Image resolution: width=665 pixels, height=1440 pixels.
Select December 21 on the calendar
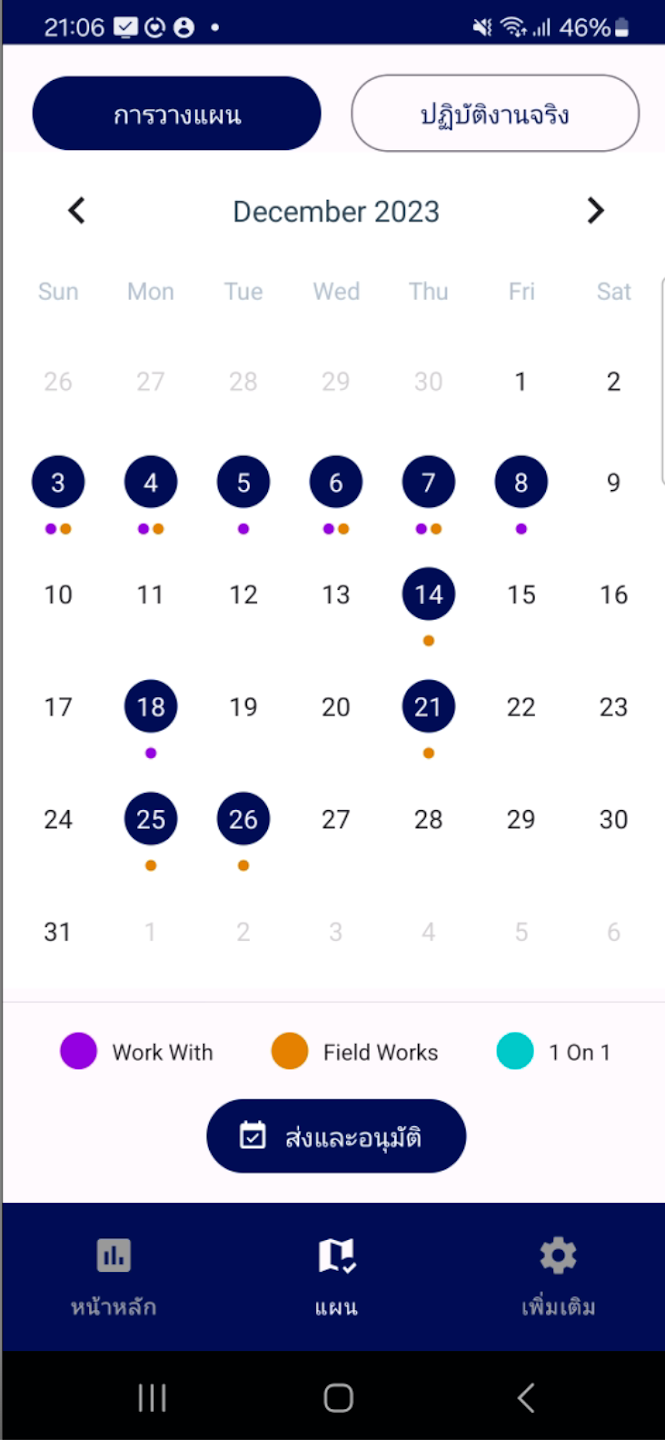point(428,707)
